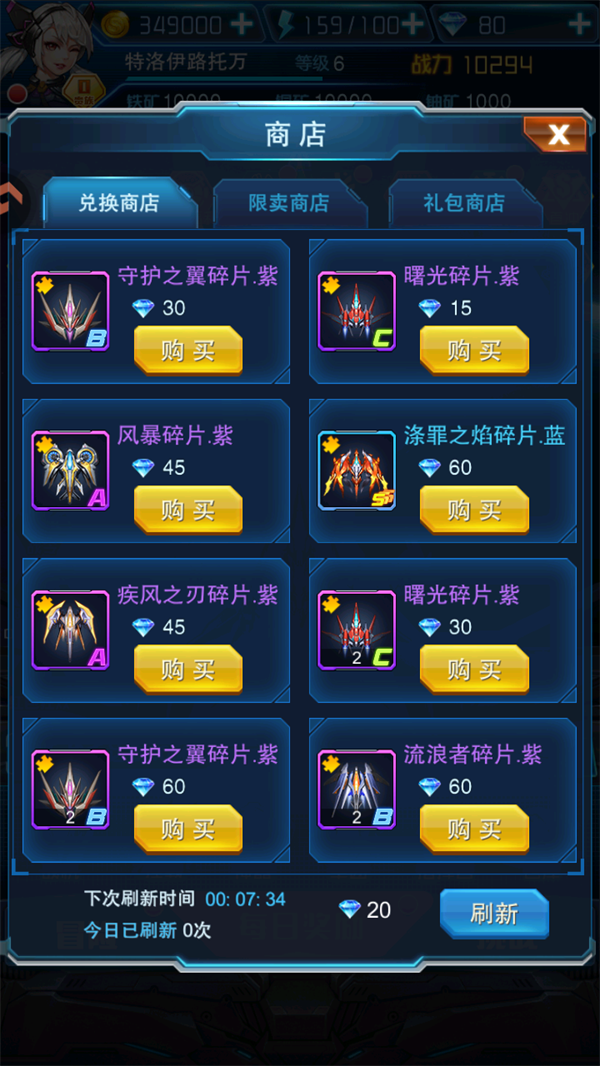This screenshot has width=600, height=1066.
Task: Close the 商店 shop dialog
Action: pyautogui.click(x=557, y=134)
